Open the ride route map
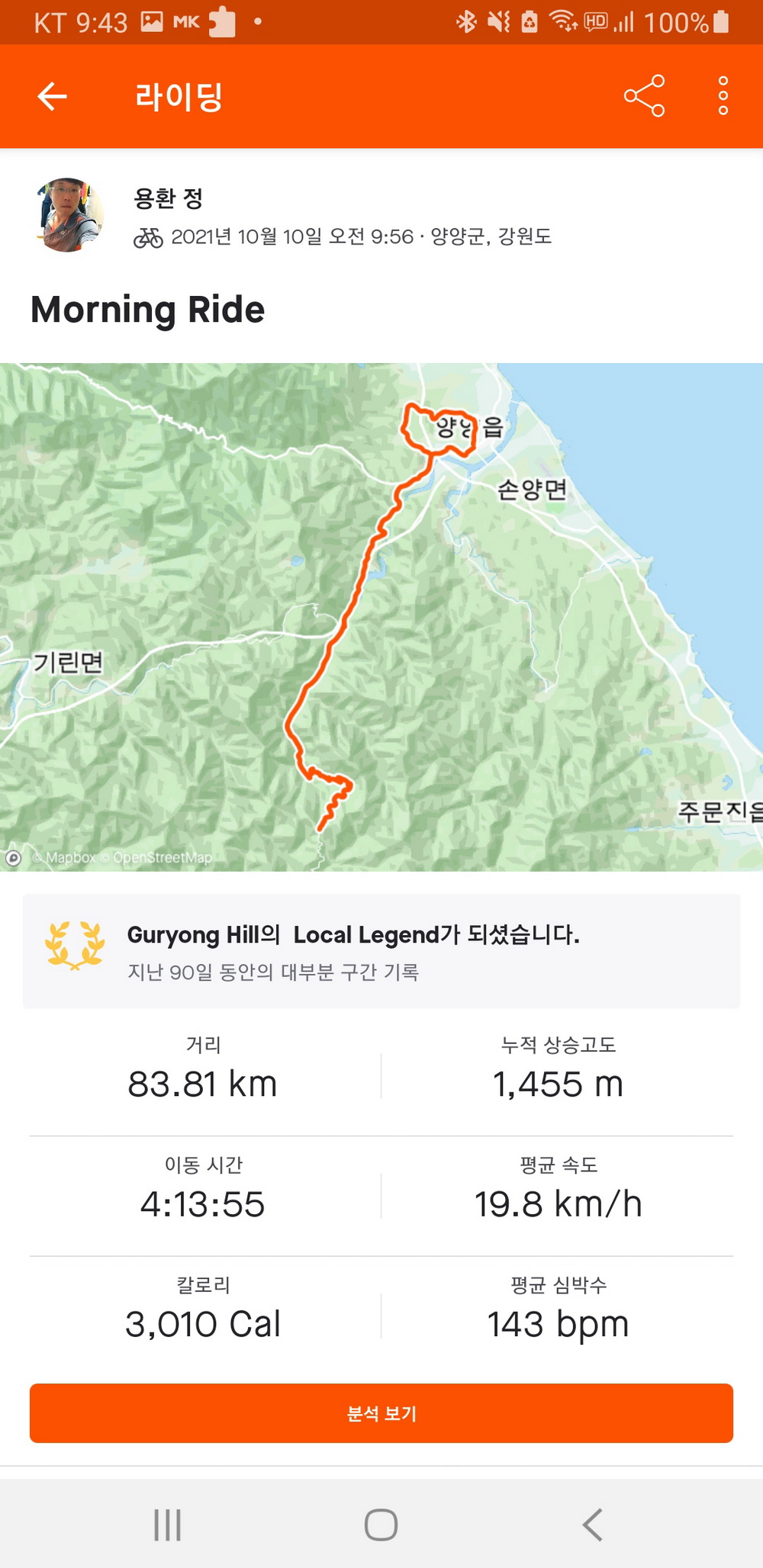The height and width of the screenshot is (1568, 763). coord(381,616)
